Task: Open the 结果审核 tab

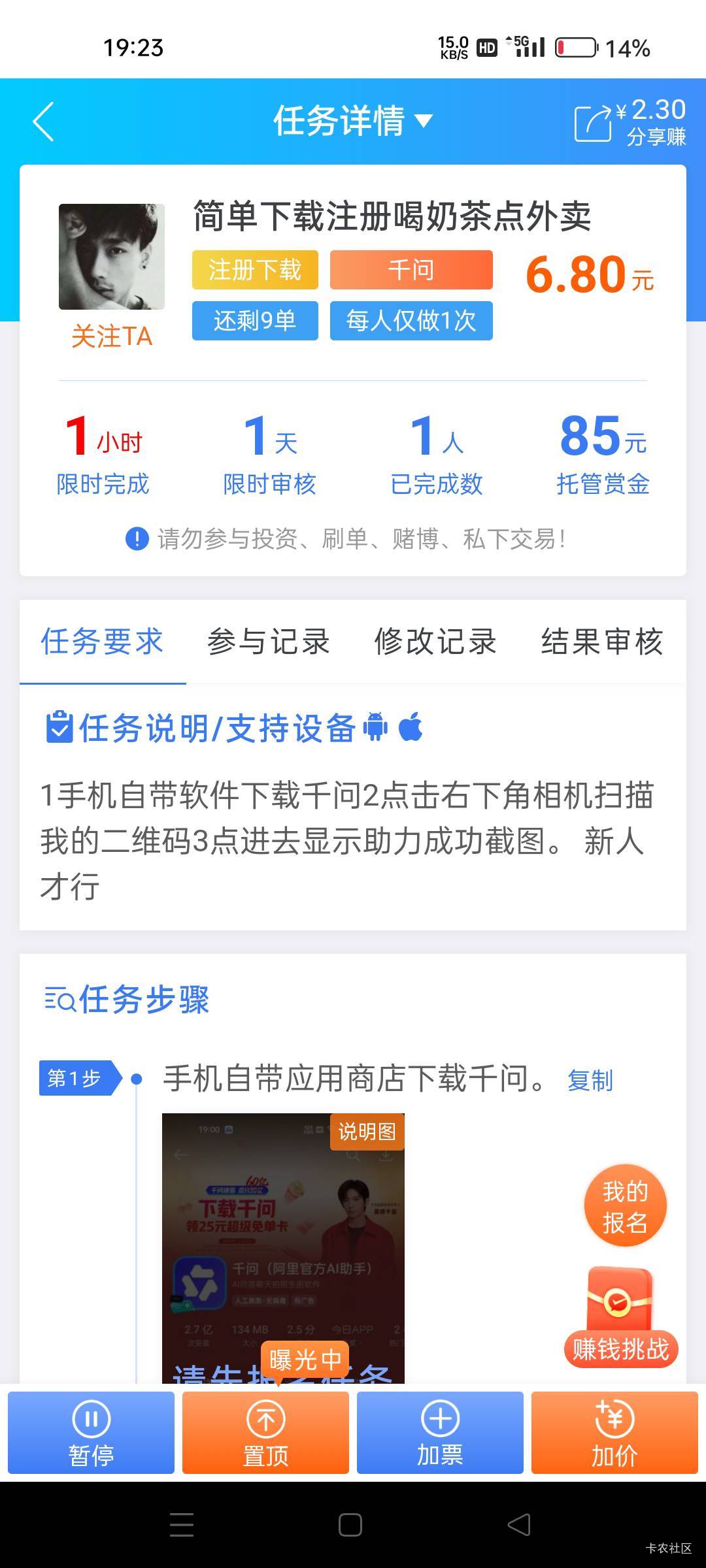Action: 602,642
